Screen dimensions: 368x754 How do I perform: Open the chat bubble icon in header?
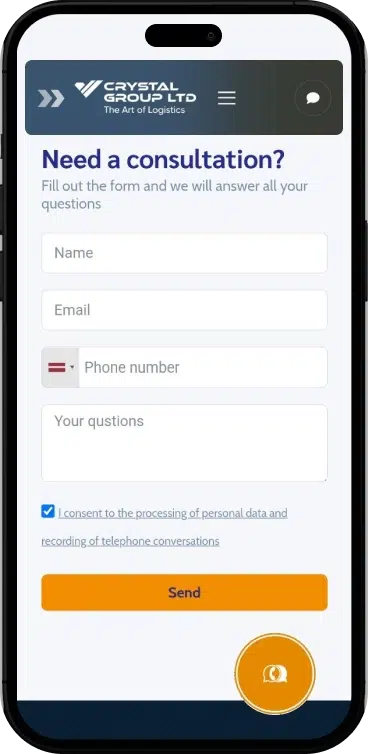point(313,98)
